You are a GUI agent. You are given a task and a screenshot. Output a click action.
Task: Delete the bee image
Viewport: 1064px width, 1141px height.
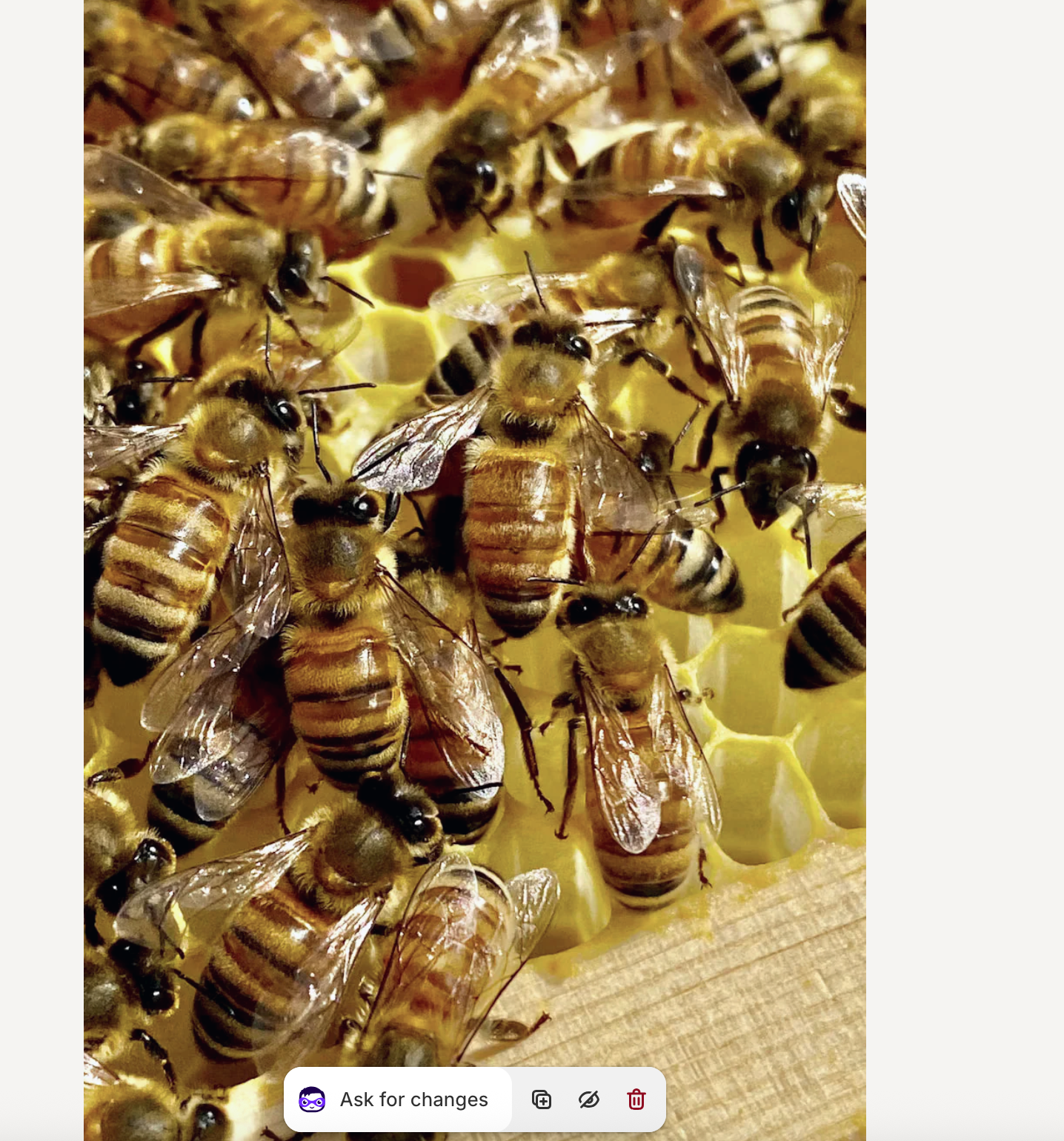pos(636,1100)
